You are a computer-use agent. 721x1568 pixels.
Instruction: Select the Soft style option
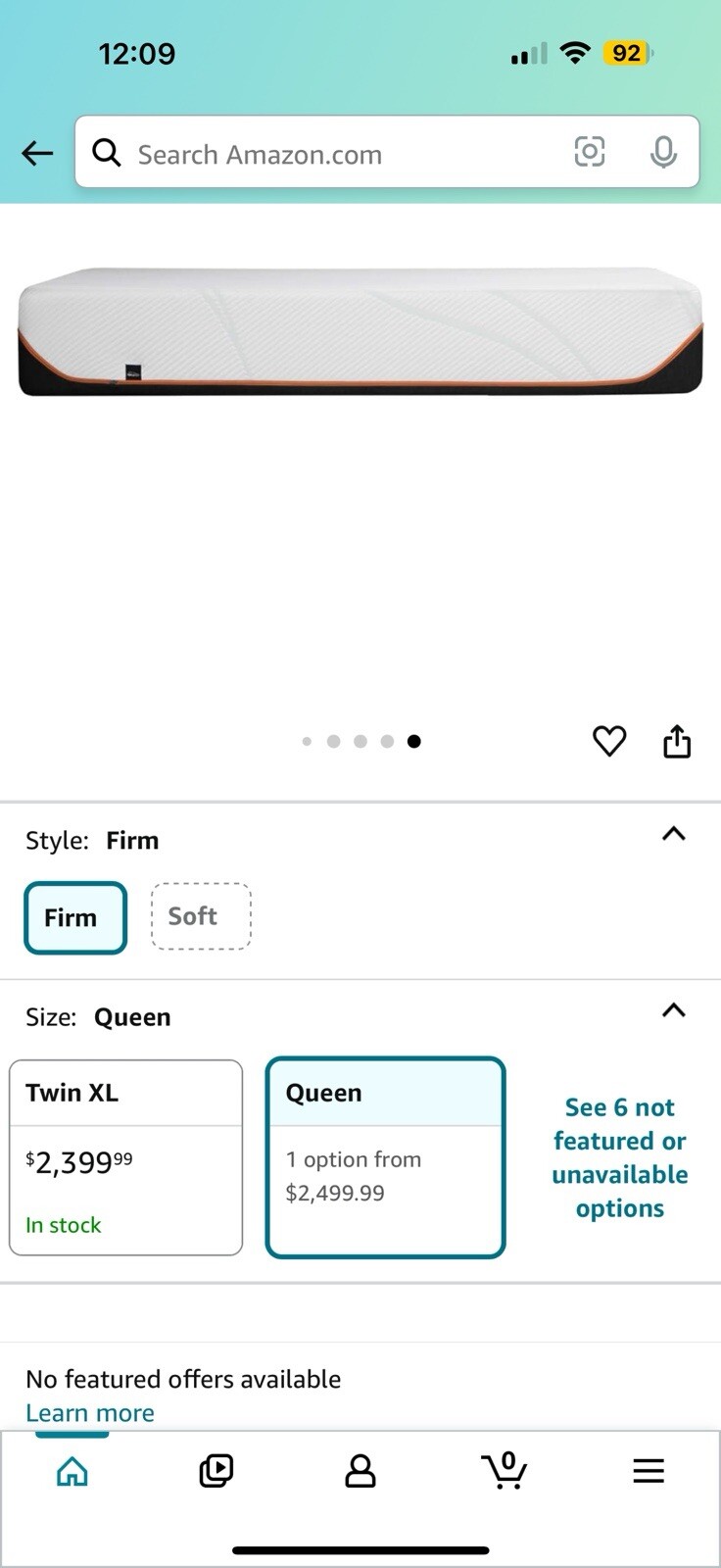(x=201, y=916)
